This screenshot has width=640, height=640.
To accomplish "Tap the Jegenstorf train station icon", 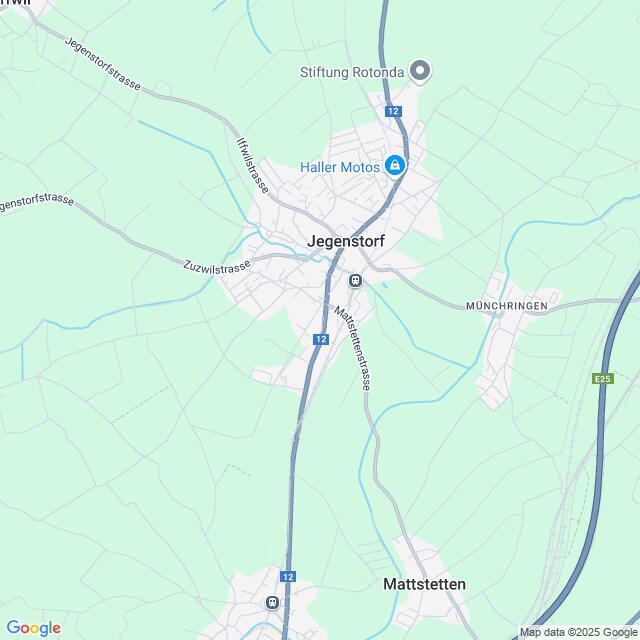I will (355, 281).
